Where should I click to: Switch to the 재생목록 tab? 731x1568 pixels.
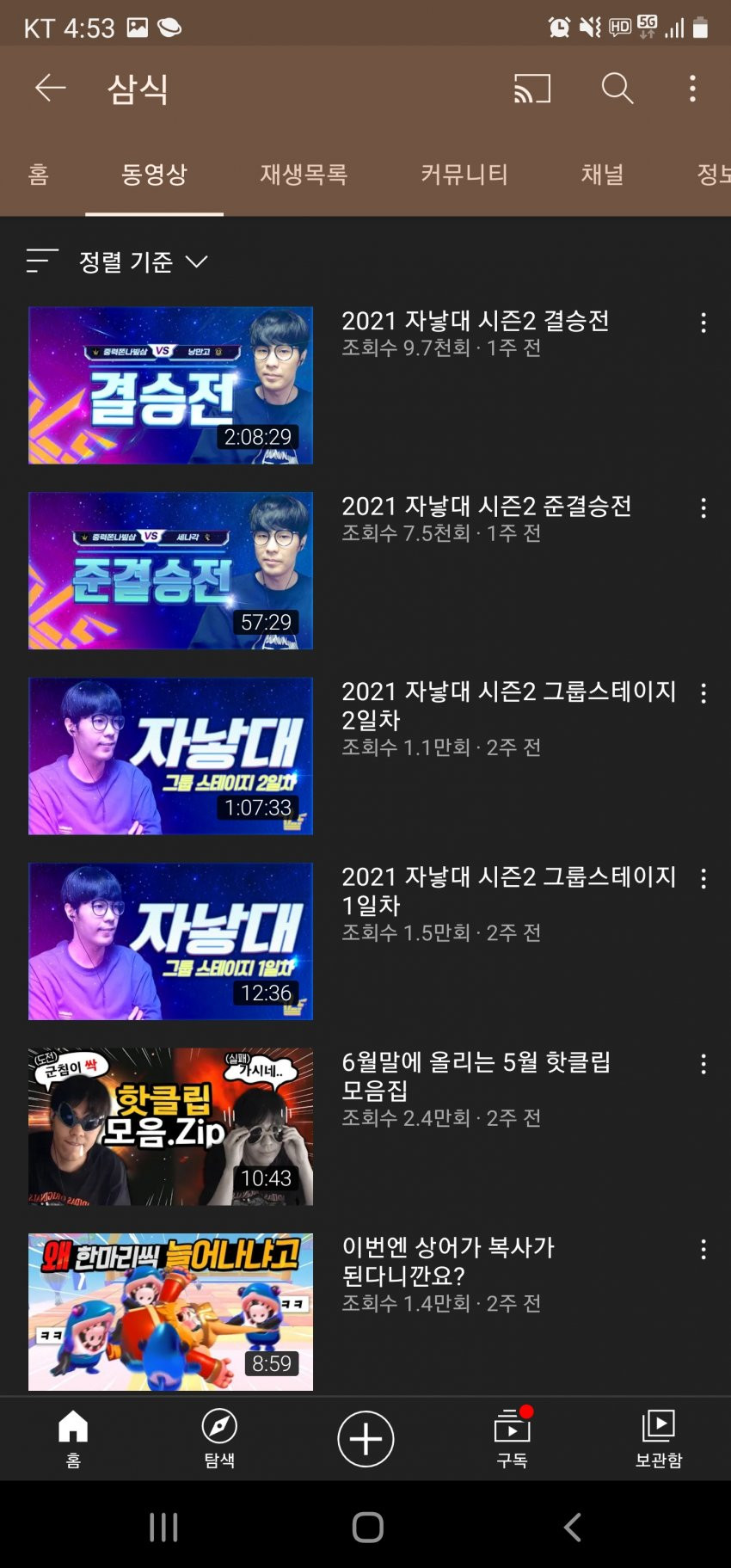pyautogui.click(x=304, y=175)
